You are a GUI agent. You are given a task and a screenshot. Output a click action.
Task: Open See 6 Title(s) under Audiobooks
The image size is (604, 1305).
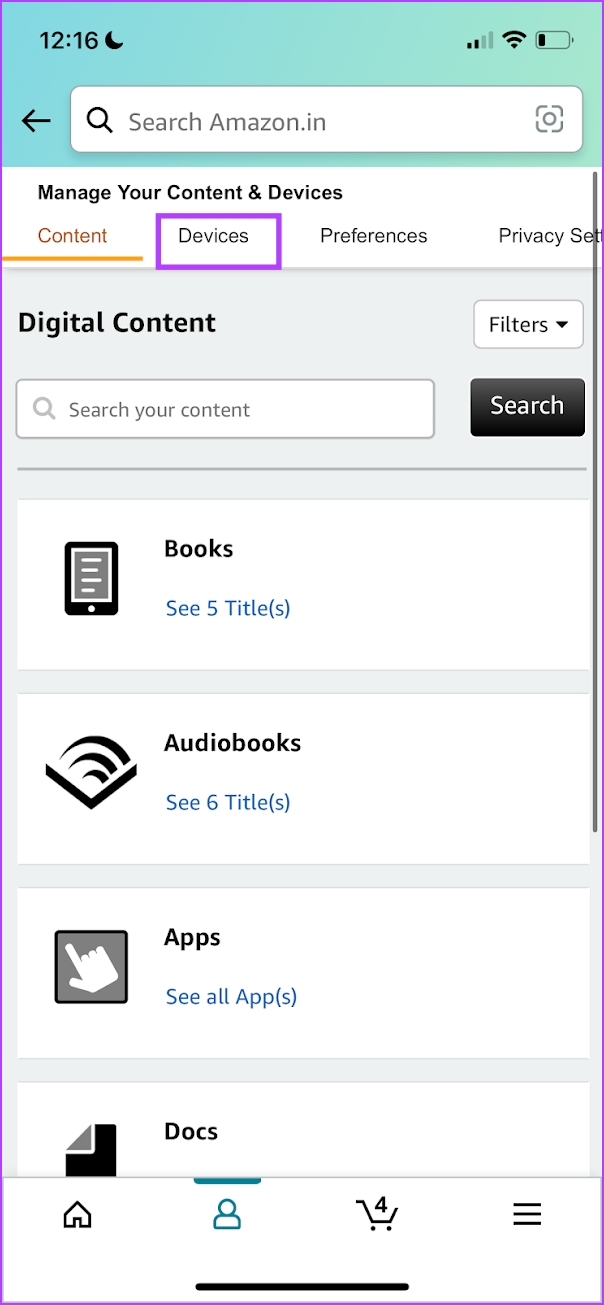pyautogui.click(x=228, y=802)
